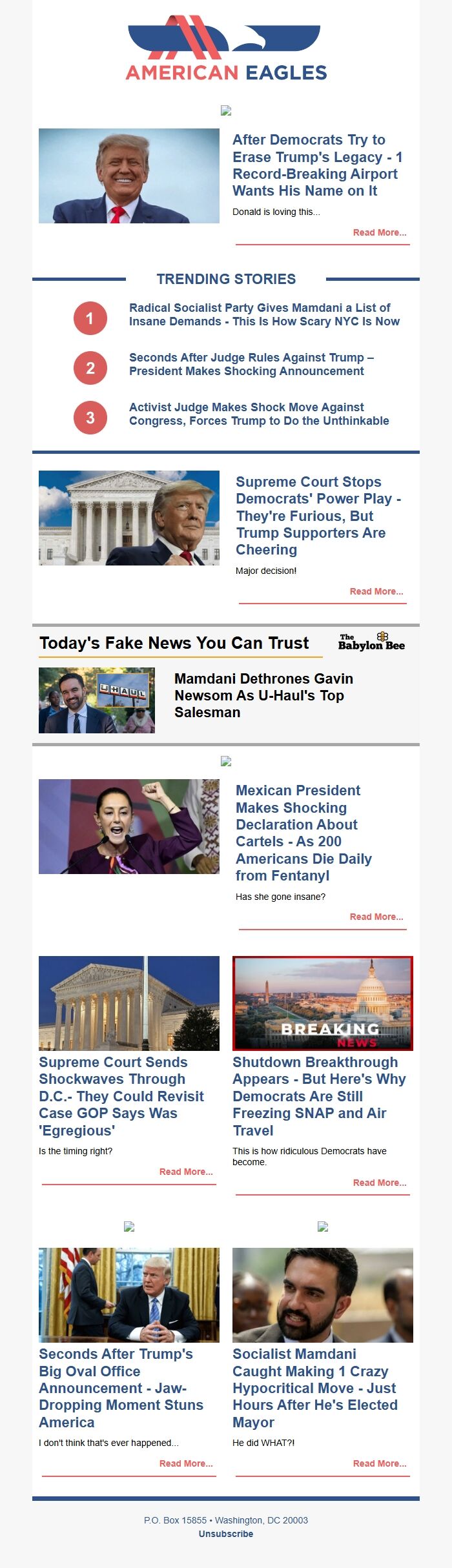The width and height of the screenshot is (452, 1568).
Task: Open Socialist Mamdani Caught headline
Action: pos(314,1388)
